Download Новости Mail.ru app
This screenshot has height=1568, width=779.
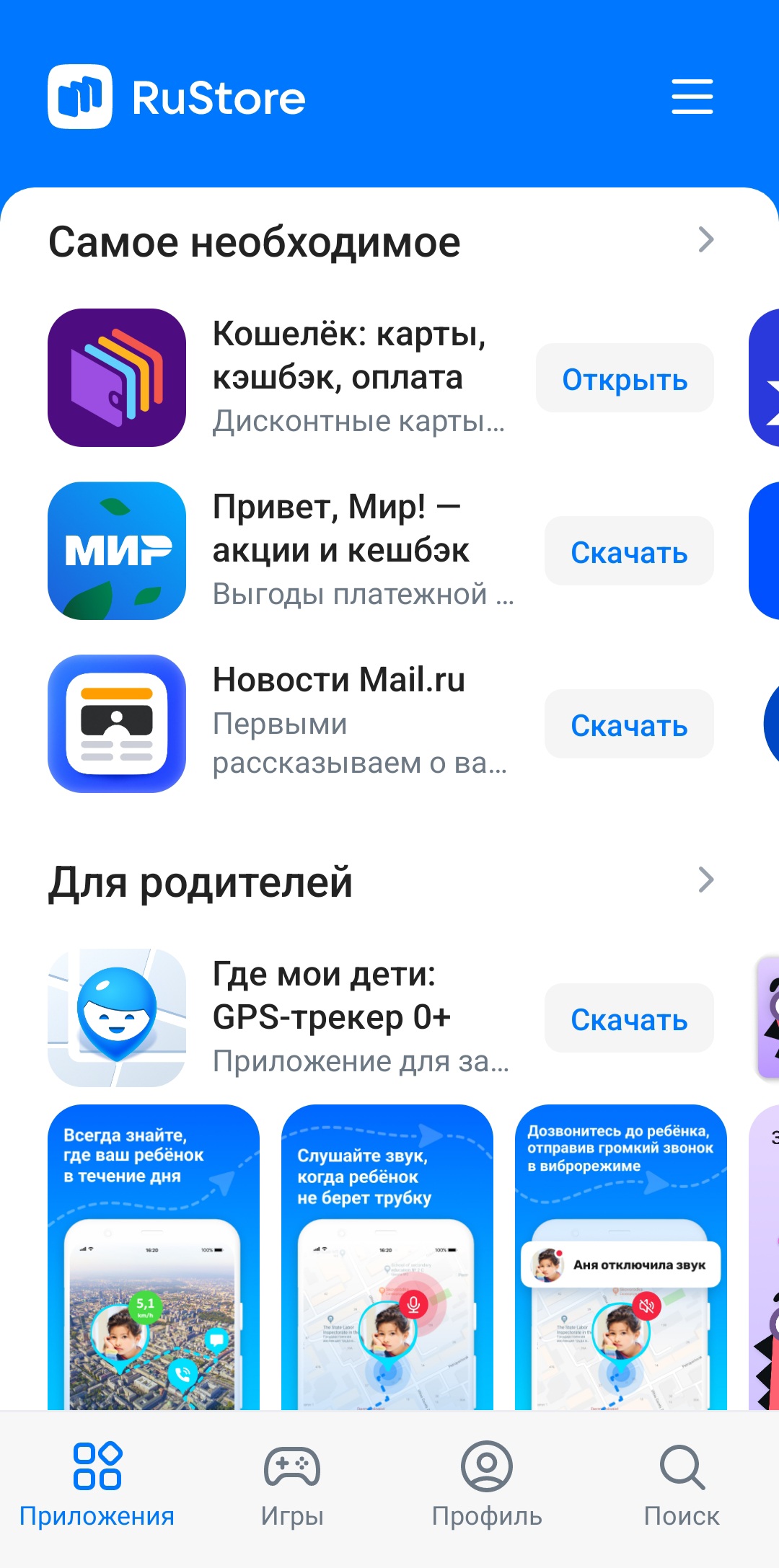pyautogui.click(x=629, y=725)
